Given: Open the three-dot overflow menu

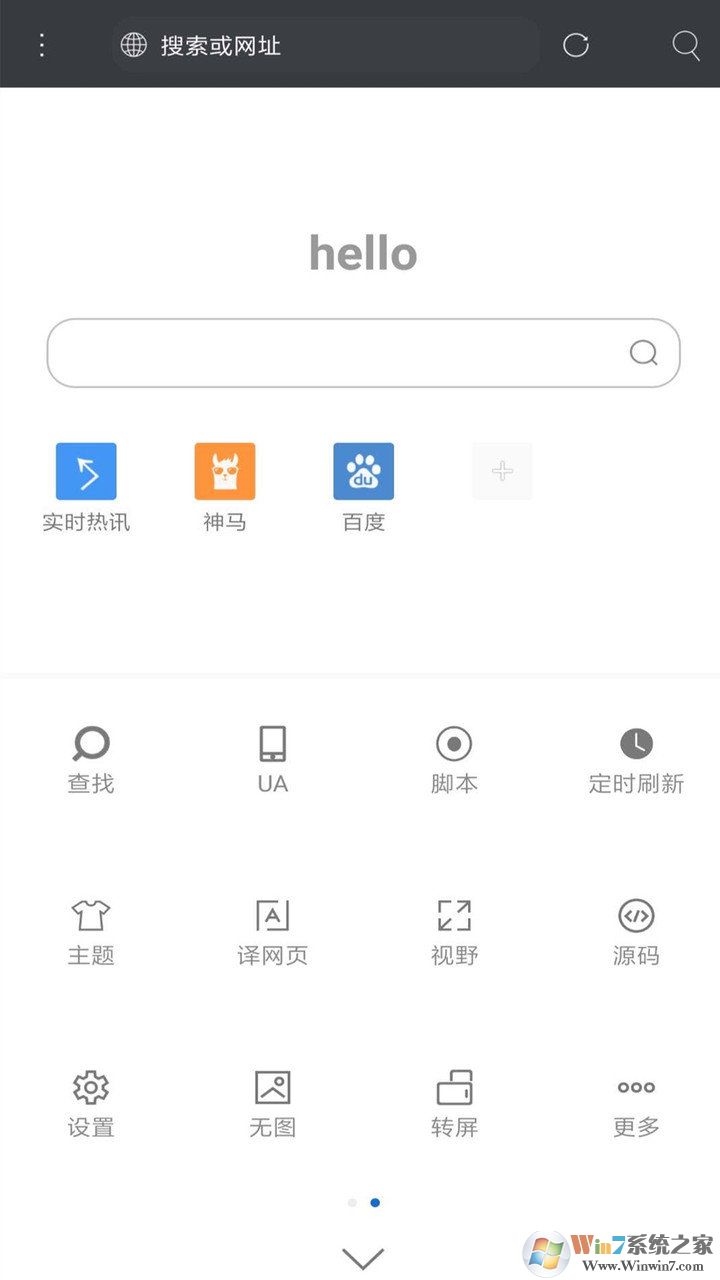Looking at the screenshot, I should [40, 44].
